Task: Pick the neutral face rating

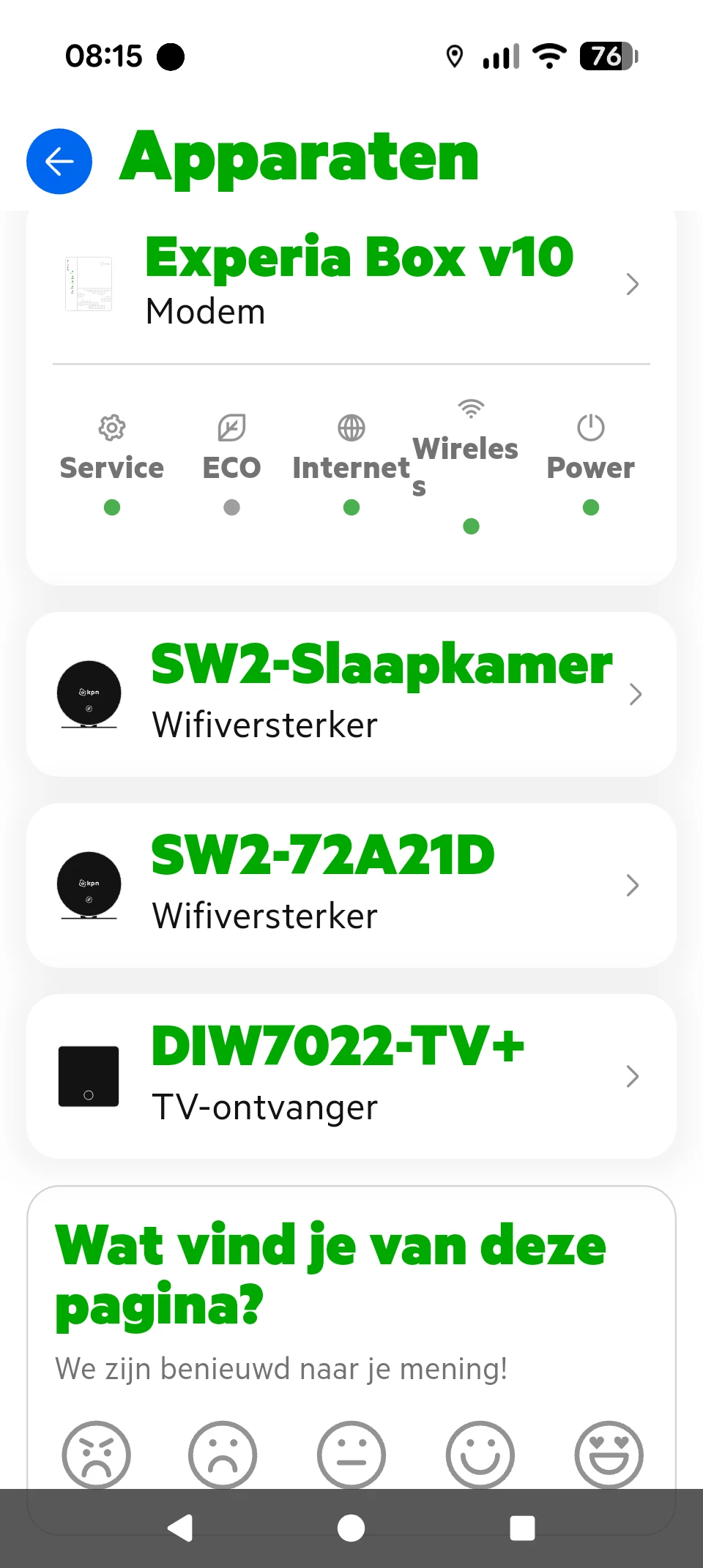Action: pos(351,1455)
